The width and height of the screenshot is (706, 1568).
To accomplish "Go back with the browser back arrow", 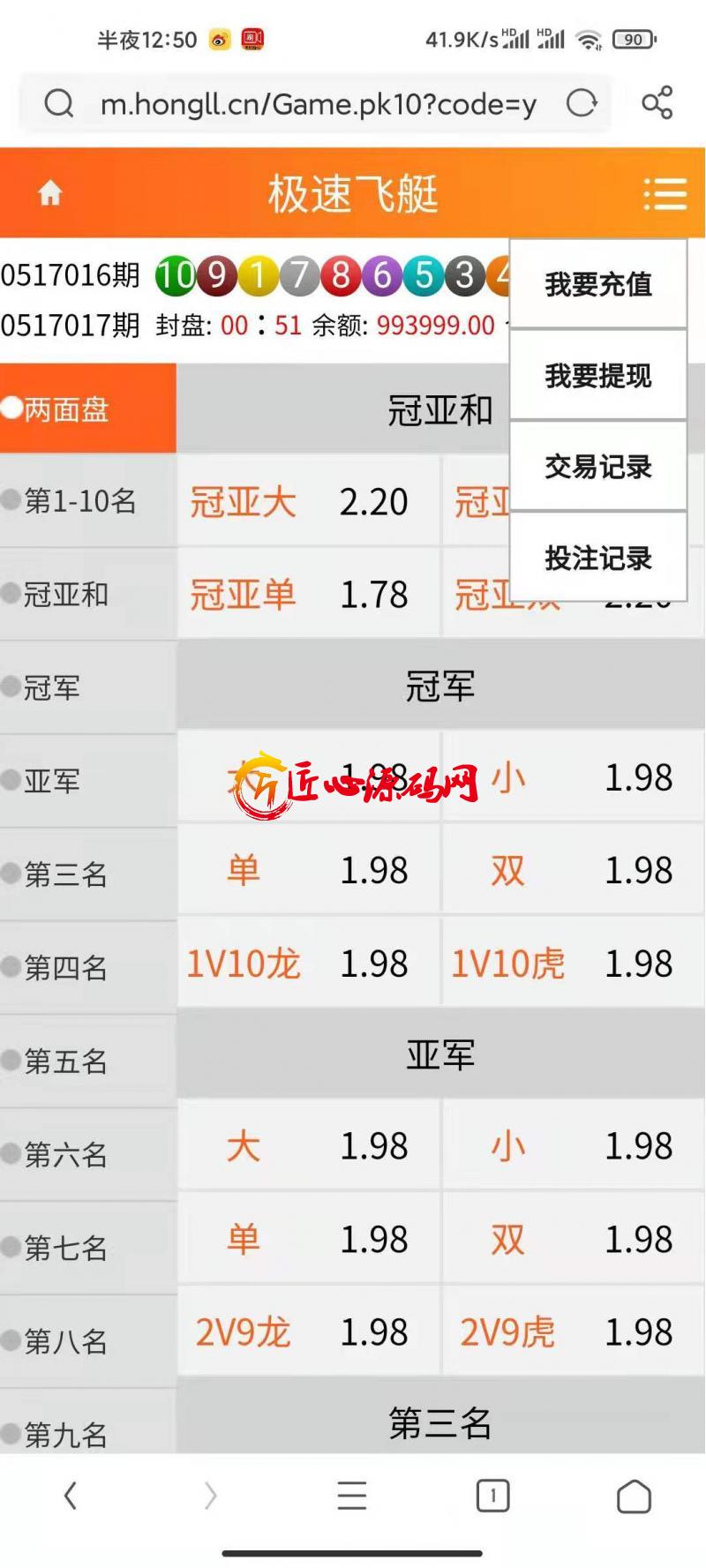I will click(x=71, y=1496).
